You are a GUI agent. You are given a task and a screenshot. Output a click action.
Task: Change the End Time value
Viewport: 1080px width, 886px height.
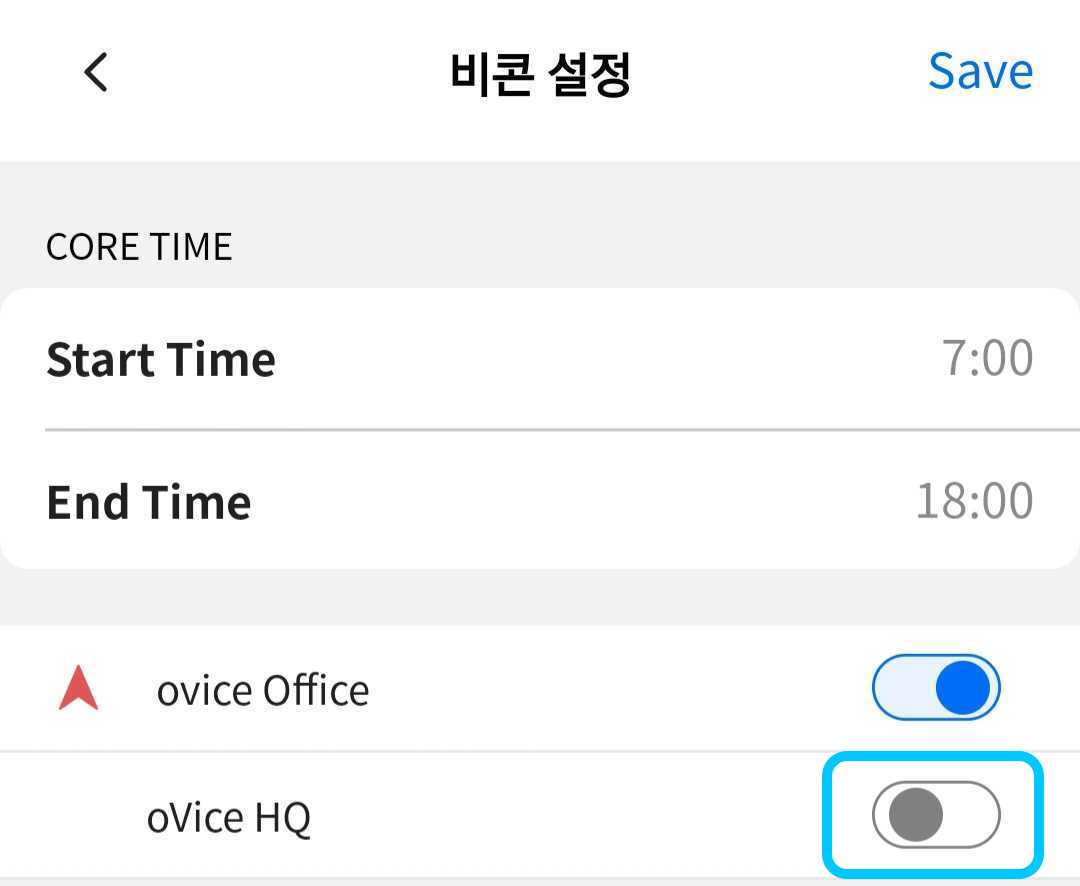974,501
